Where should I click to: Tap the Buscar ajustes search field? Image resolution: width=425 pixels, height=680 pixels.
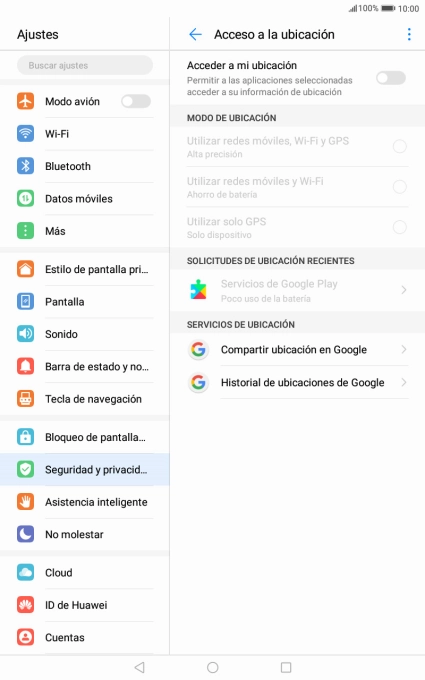pyautogui.click(x=85, y=65)
